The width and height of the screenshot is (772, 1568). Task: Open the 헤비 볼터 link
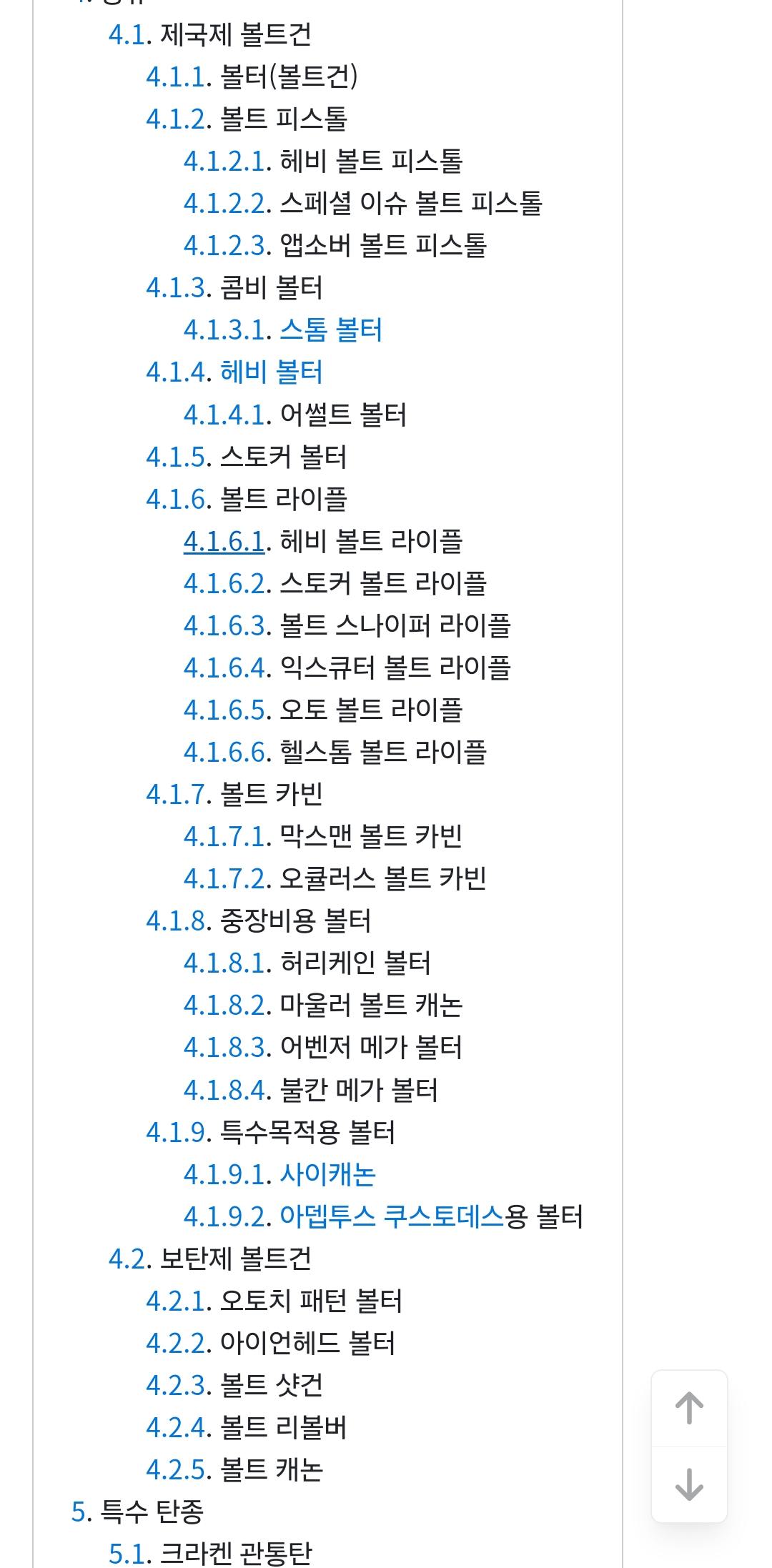(271, 372)
